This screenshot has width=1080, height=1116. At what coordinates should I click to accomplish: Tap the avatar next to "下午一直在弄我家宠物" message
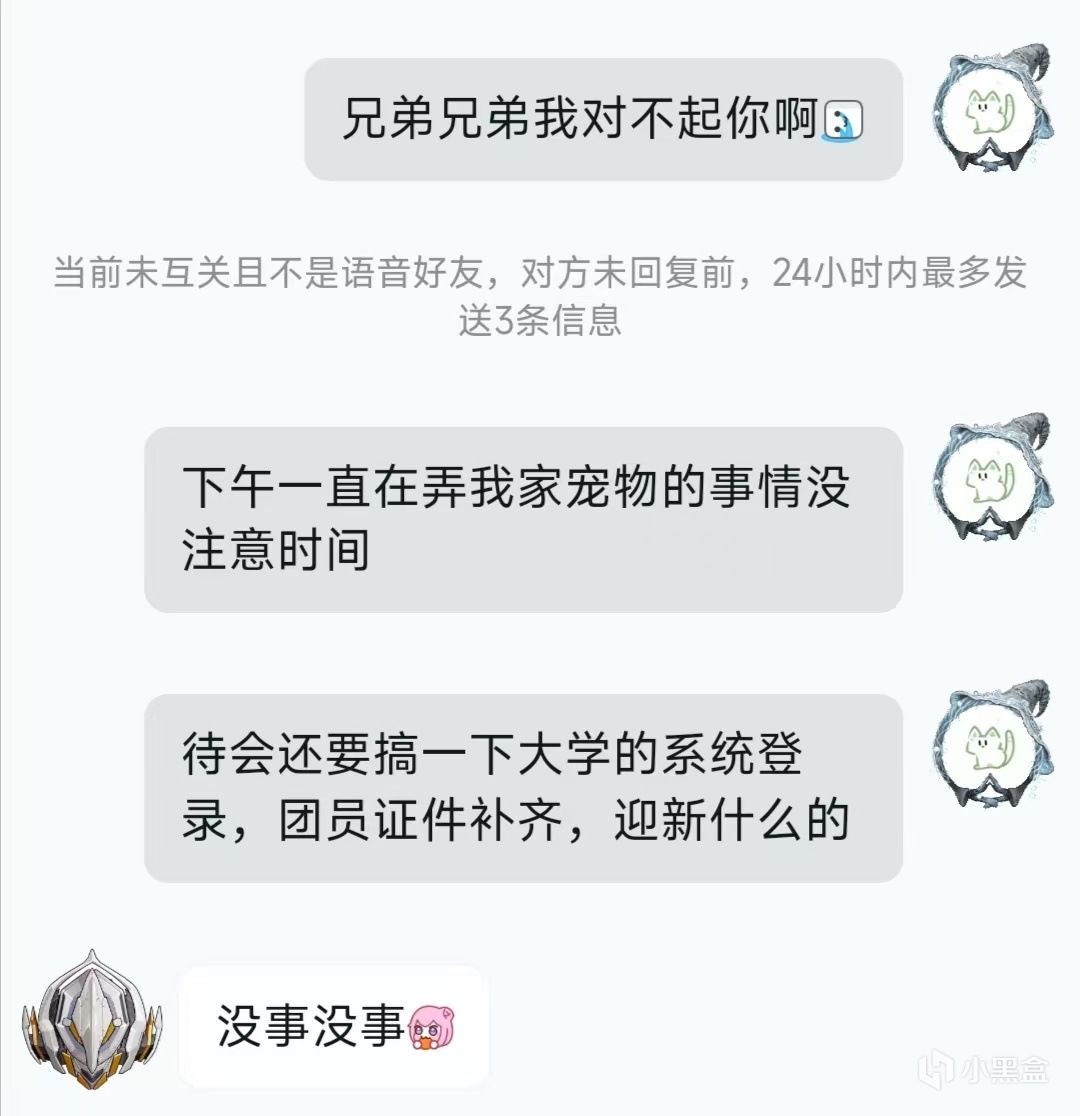click(991, 482)
